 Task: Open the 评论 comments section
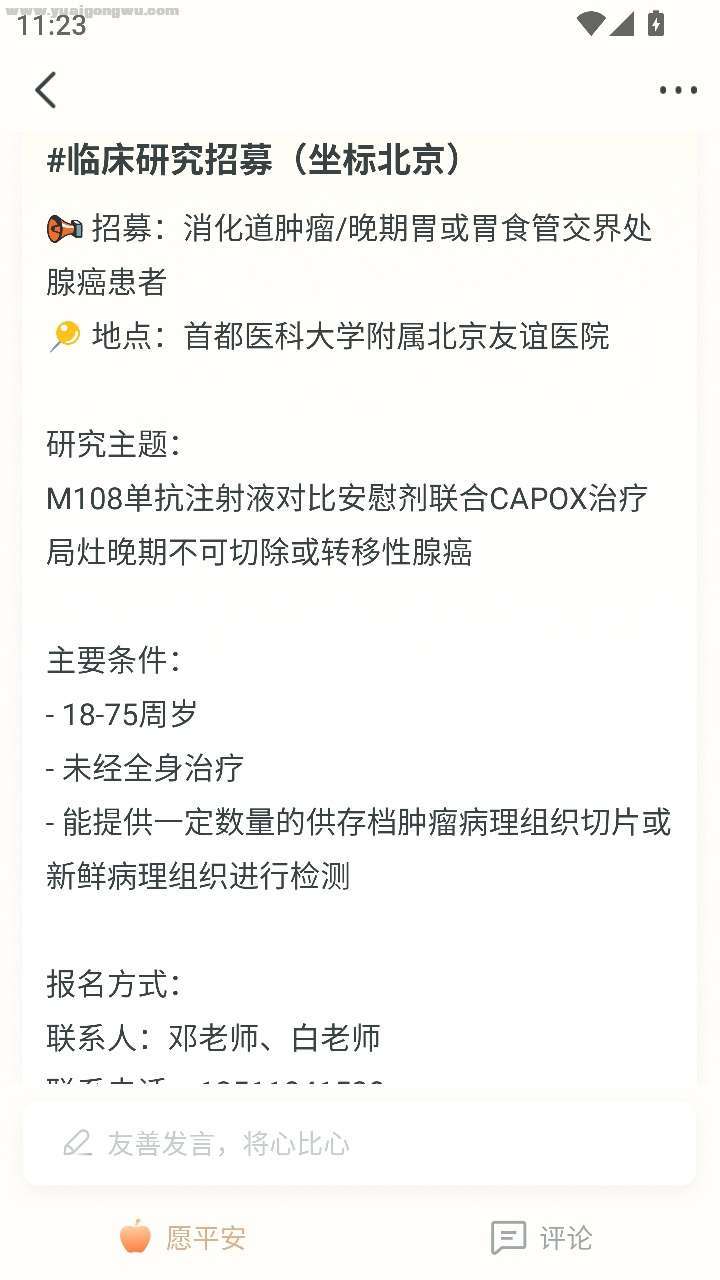tap(541, 1238)
